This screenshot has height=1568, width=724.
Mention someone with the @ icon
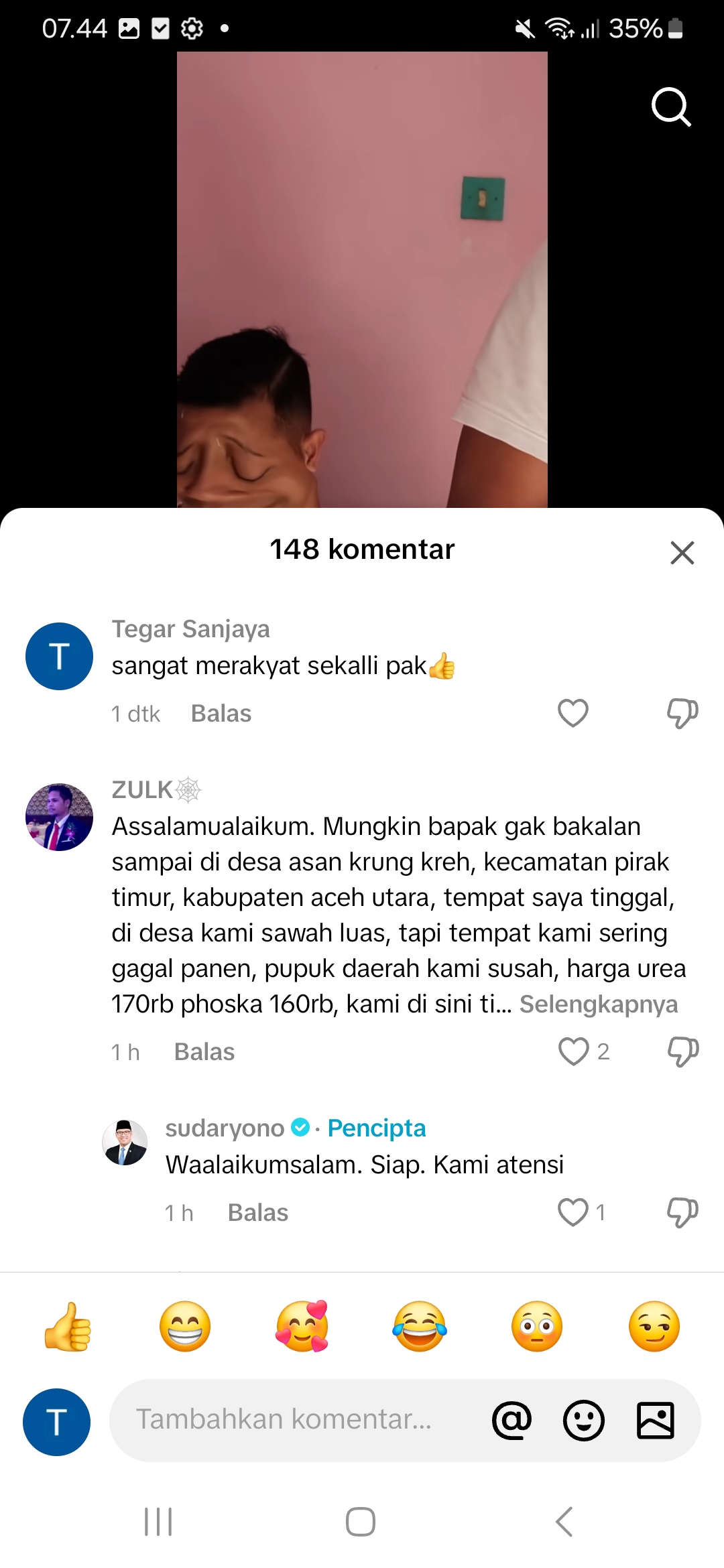(511, 1420)
